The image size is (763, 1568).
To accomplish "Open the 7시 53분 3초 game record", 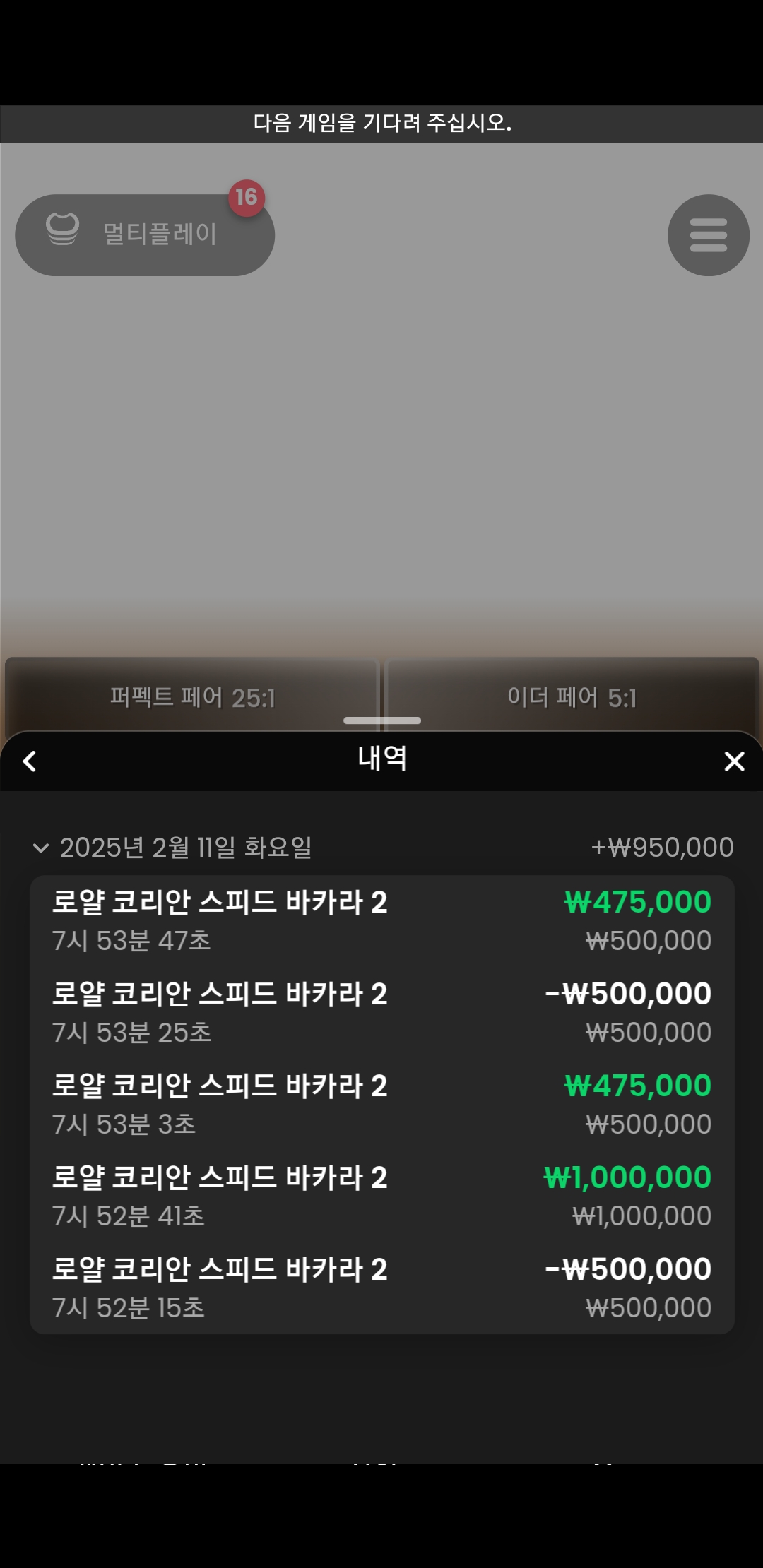I will coord(381,1105).
